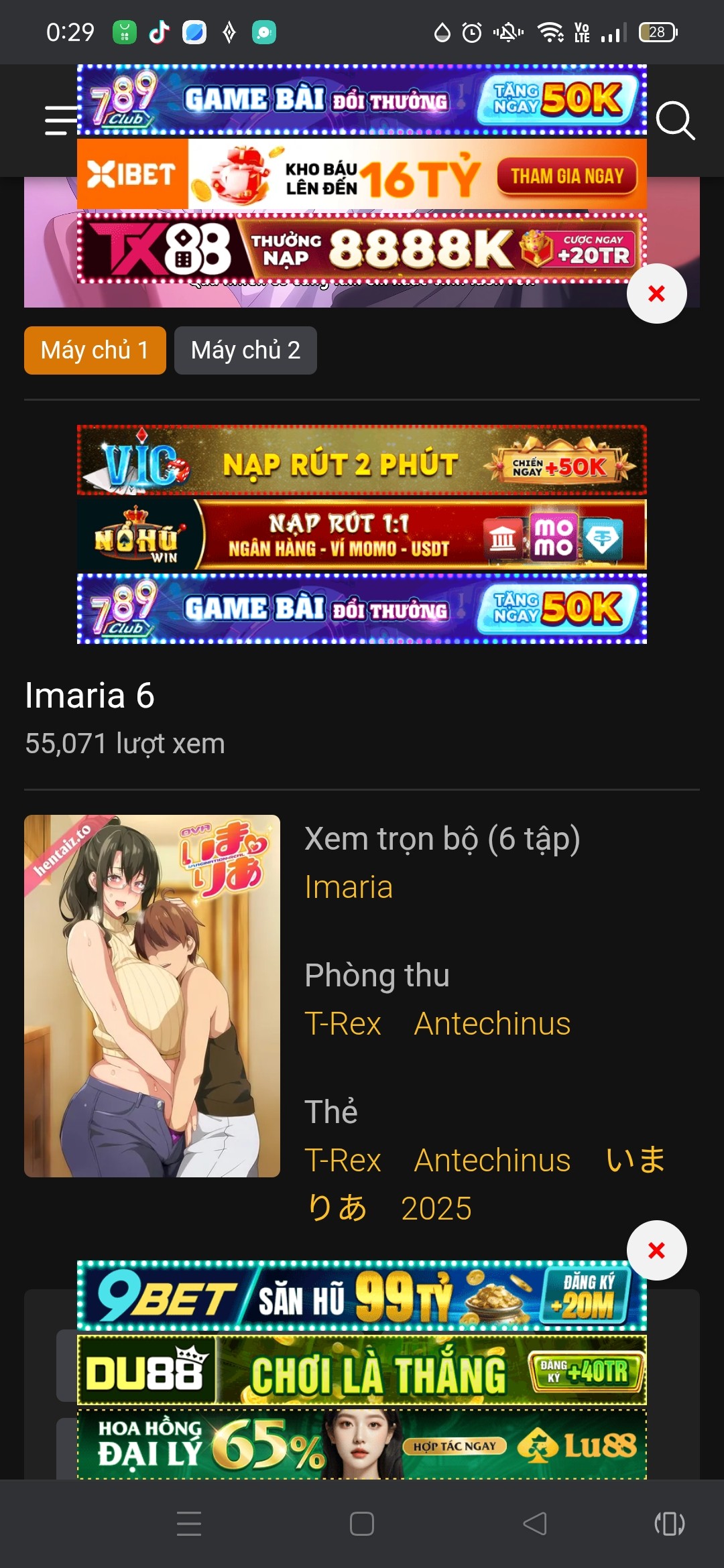Go to the system home screen
Screen dimensions: 724x1568
tap(362, 1524)
